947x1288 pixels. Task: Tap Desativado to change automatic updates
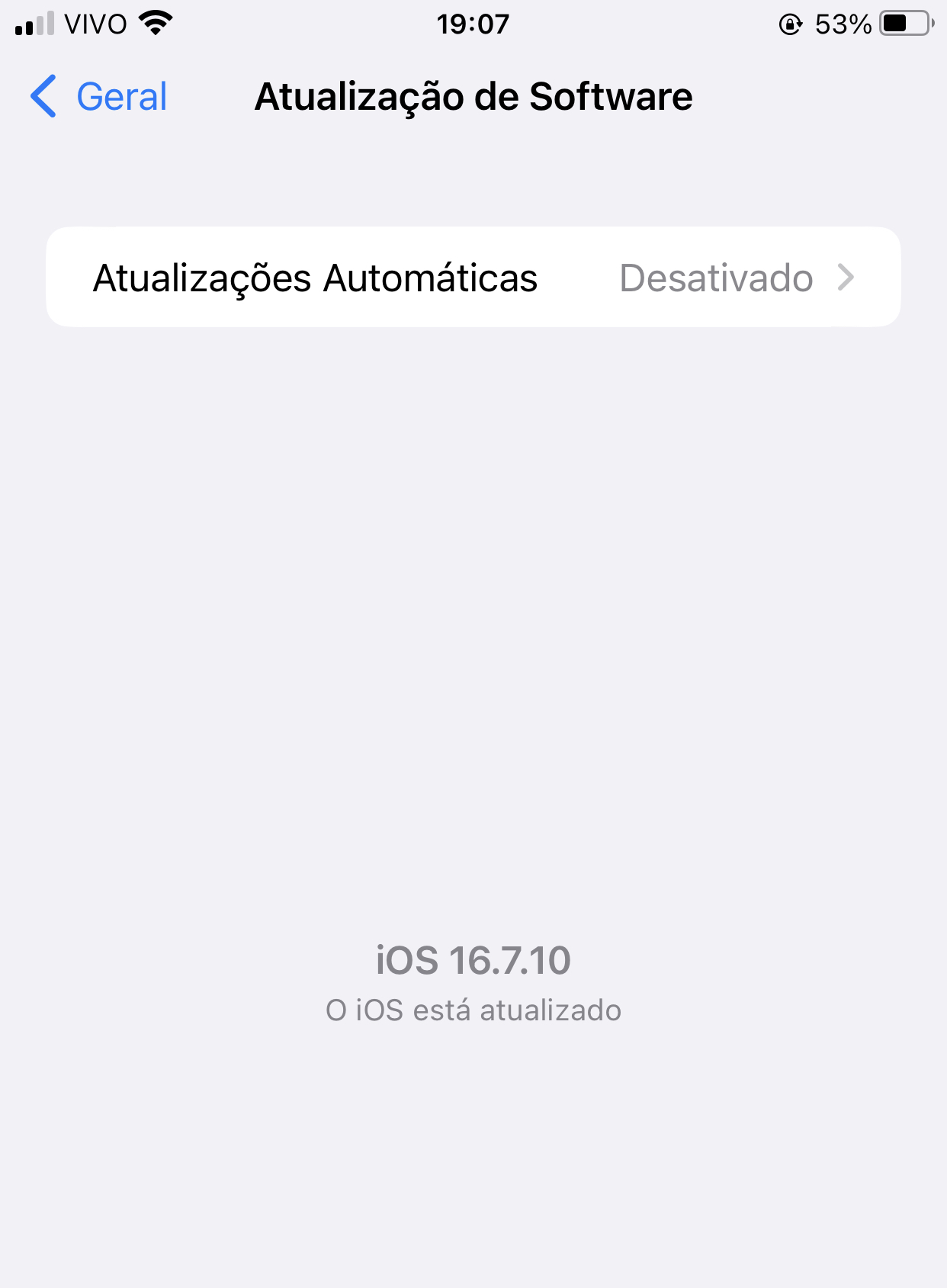(x=717, y=278)
